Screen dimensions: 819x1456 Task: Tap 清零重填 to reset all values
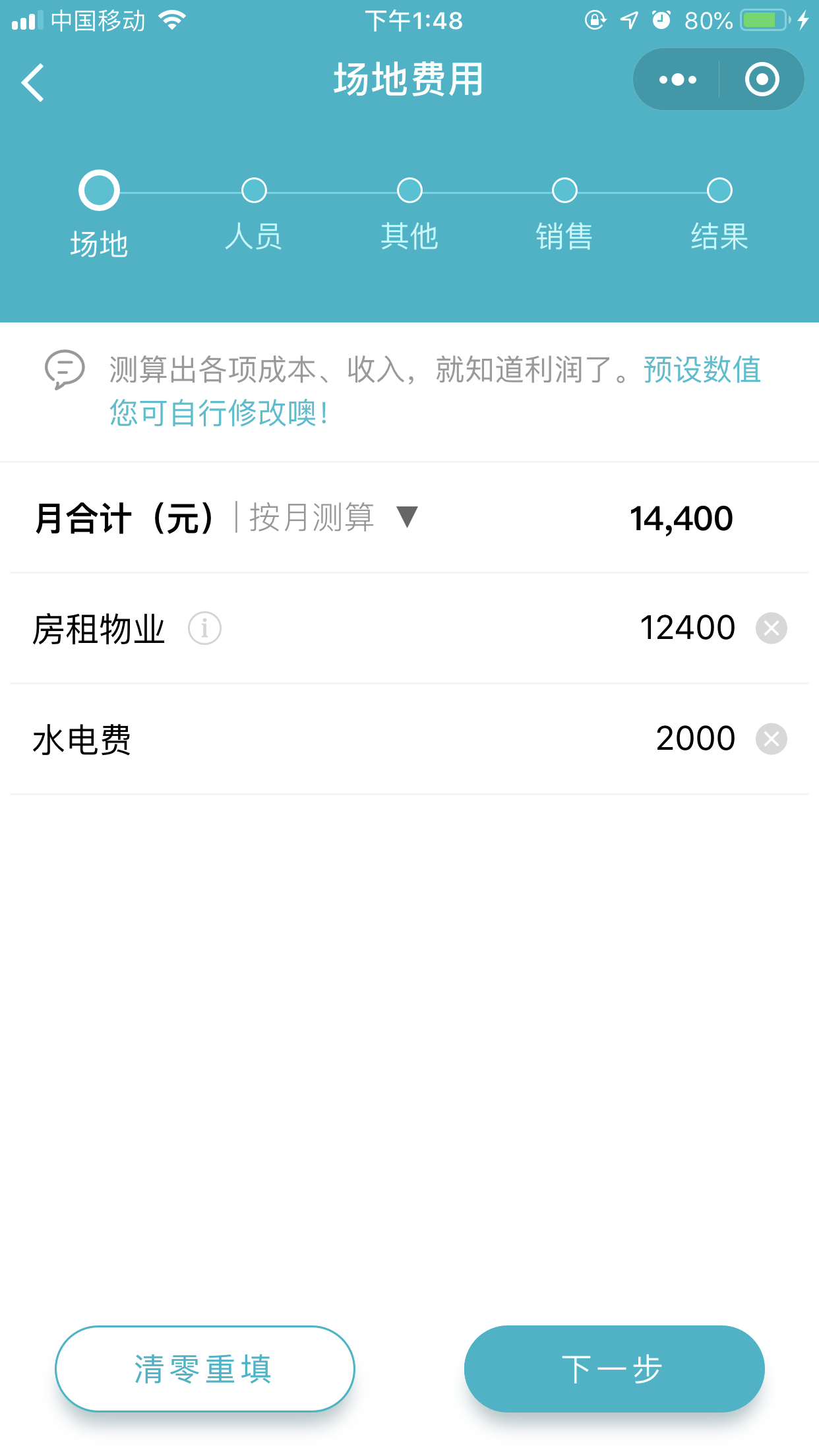tap(204, 1369)
